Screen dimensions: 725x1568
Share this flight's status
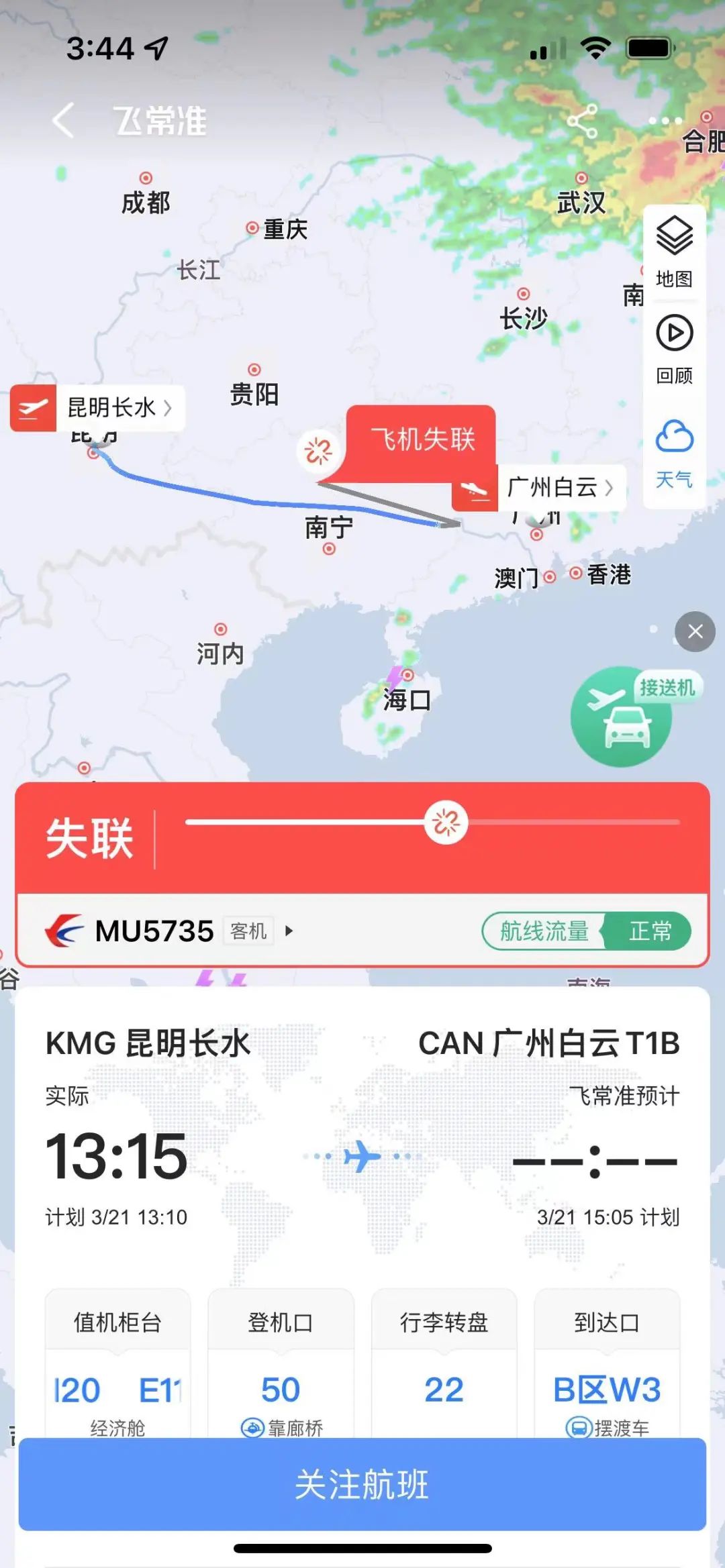[581, 121]
